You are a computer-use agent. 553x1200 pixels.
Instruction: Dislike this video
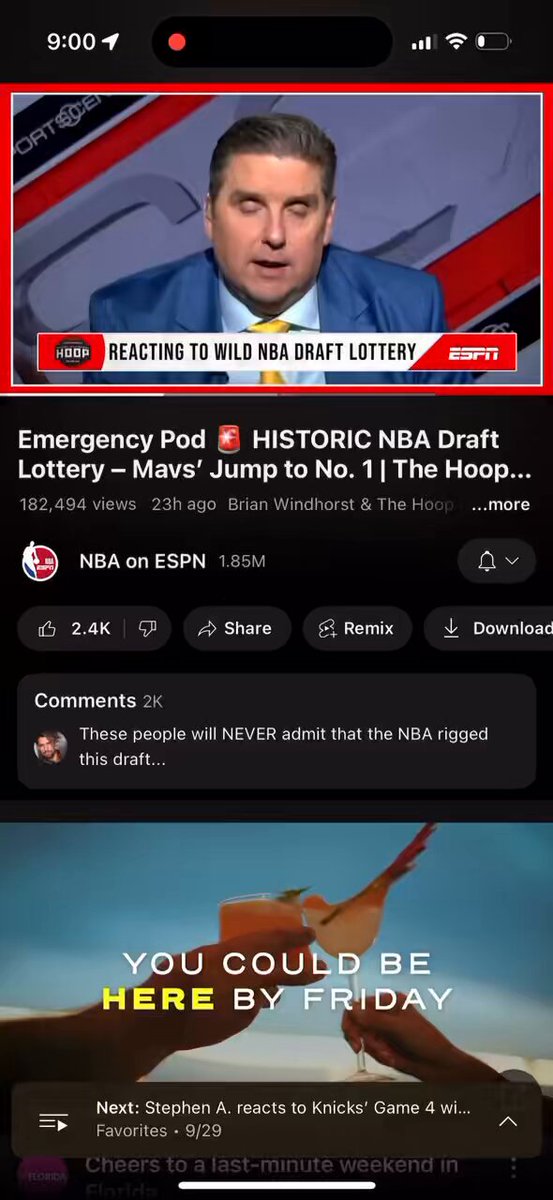(147, 628)
